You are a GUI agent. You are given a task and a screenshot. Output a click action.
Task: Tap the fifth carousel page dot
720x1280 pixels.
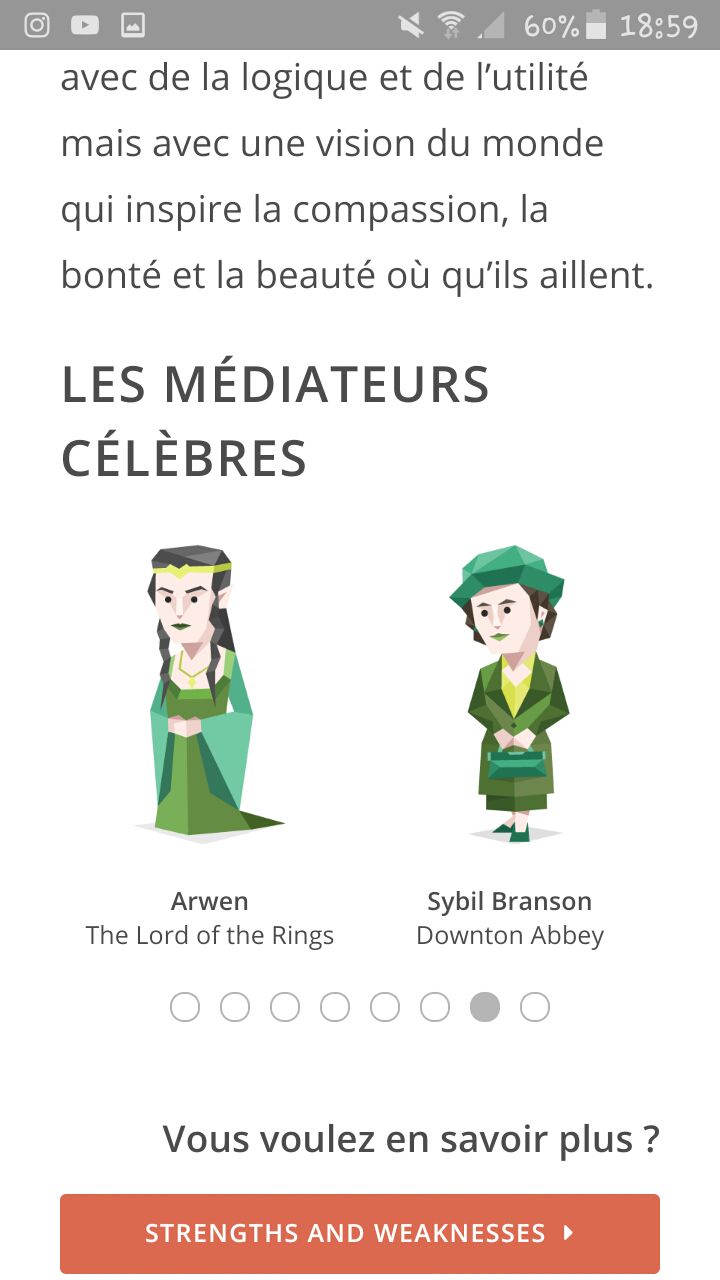385,1007
